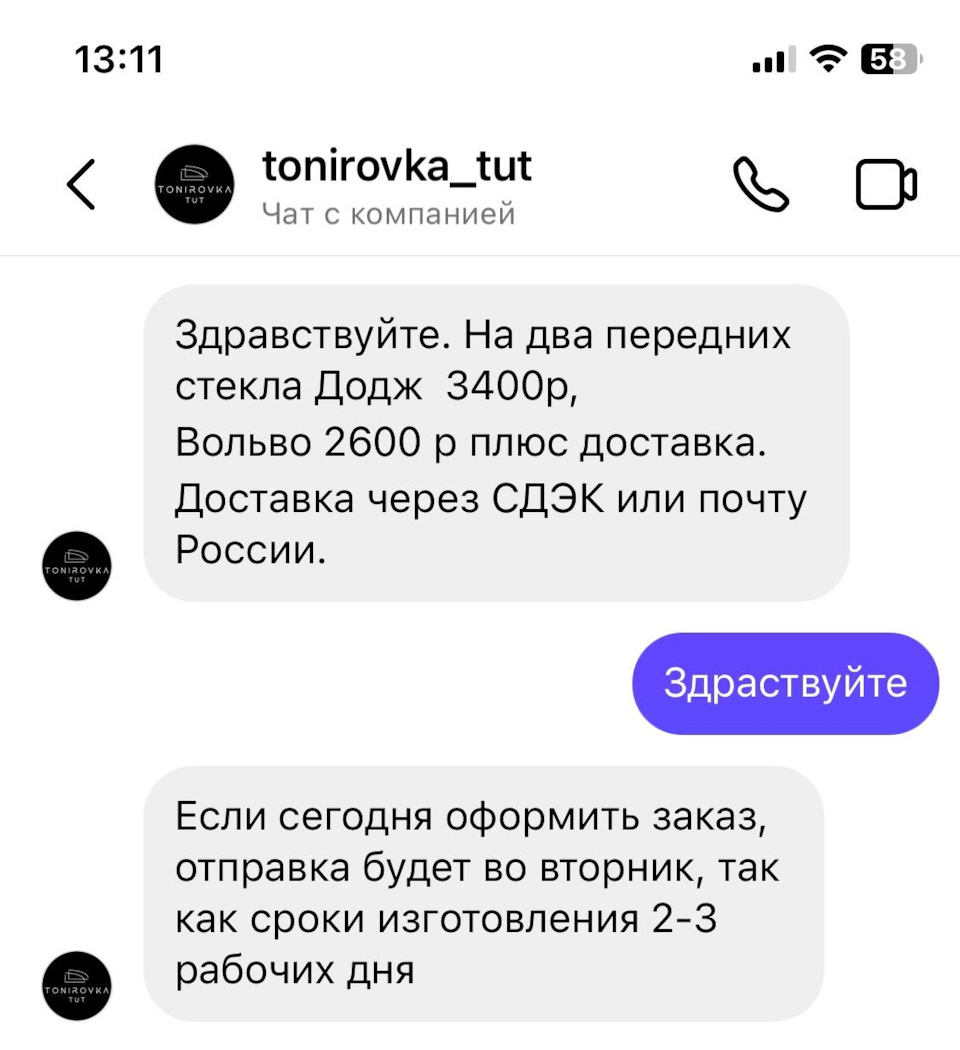This screenshot has height=1050, width=960.
Task: Open the tonirovka_tut profile avatar in the header
Action: (x=193, y=186)
